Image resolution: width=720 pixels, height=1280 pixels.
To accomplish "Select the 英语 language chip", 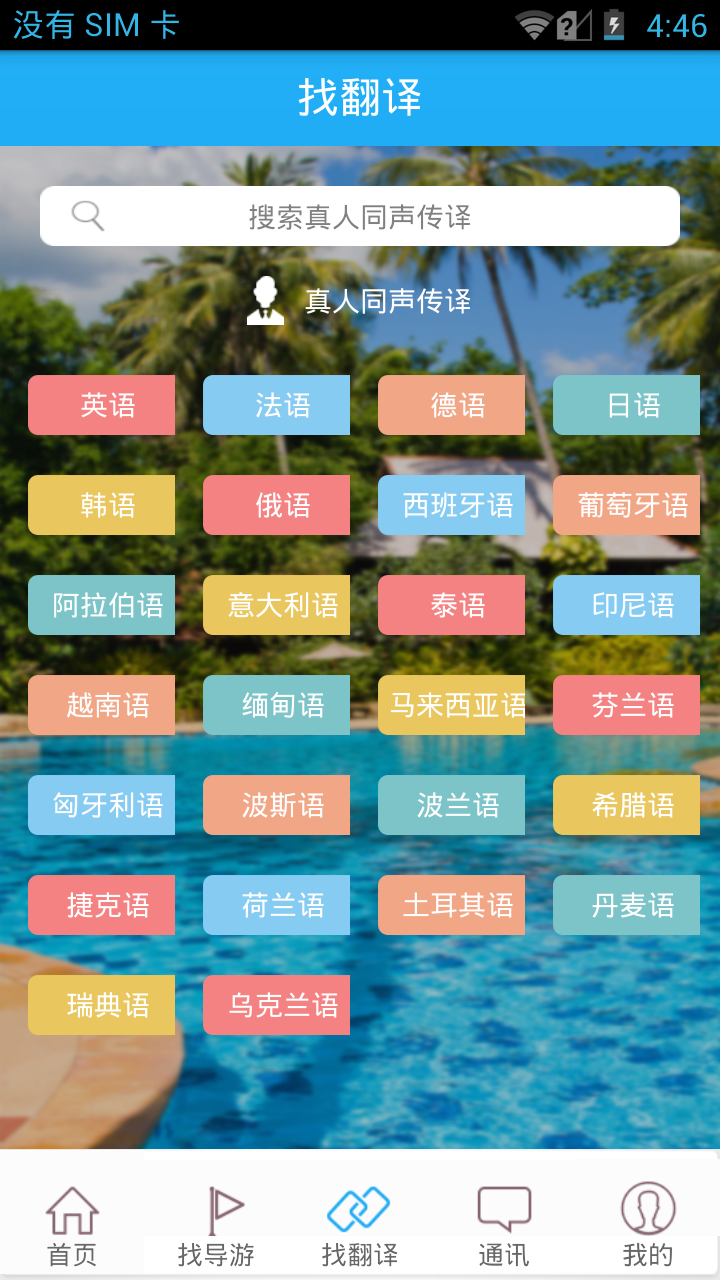I will pos(102,405).
